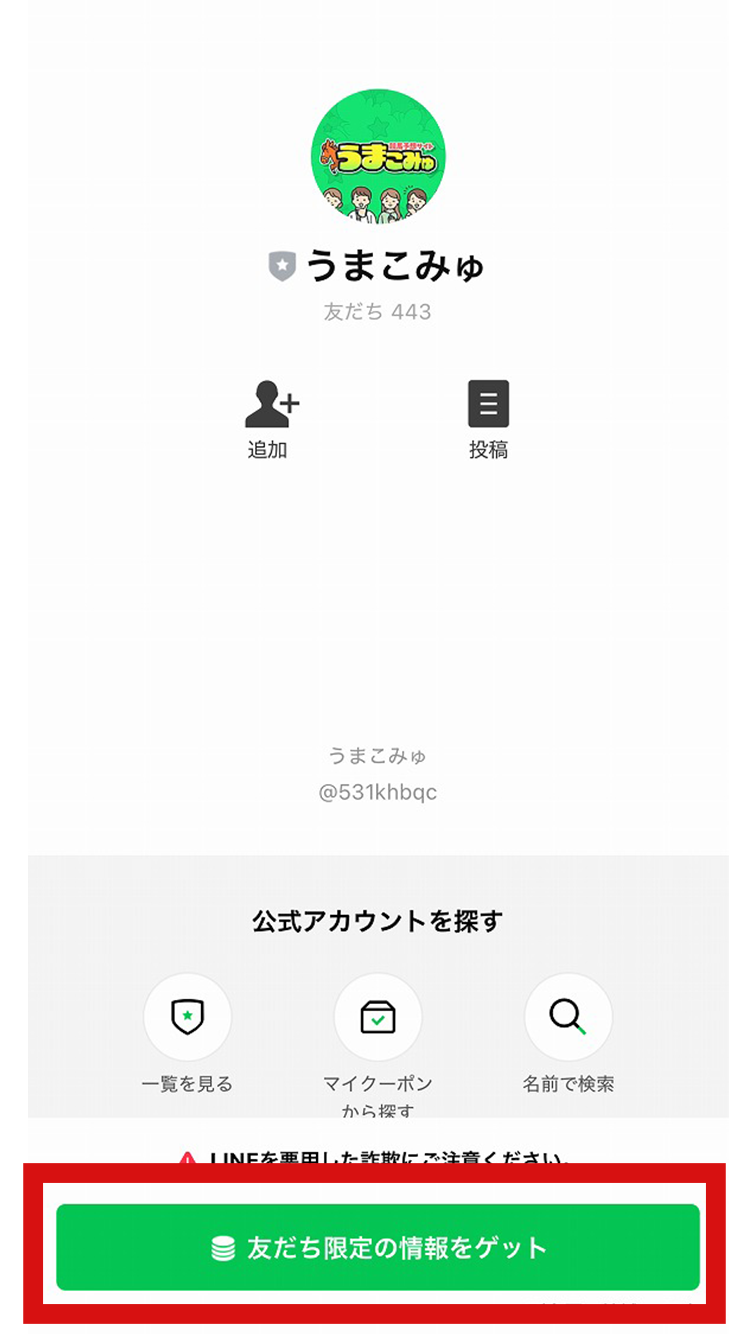Tap the green 友だち限定の情報をゲット button
The height and width of the screenshot is (1334, 750).
point(378,1247)
